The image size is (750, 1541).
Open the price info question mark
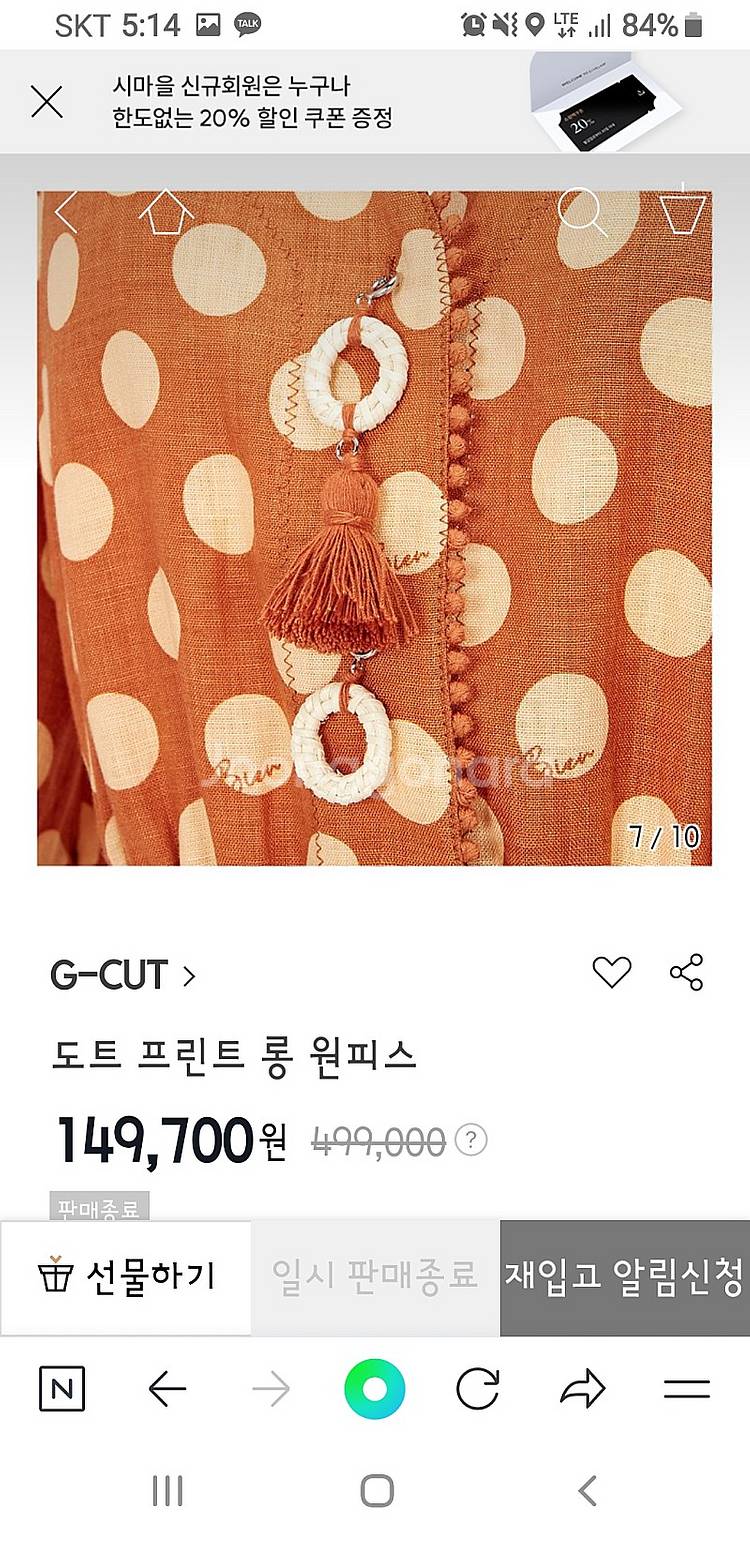point(471,1140)
